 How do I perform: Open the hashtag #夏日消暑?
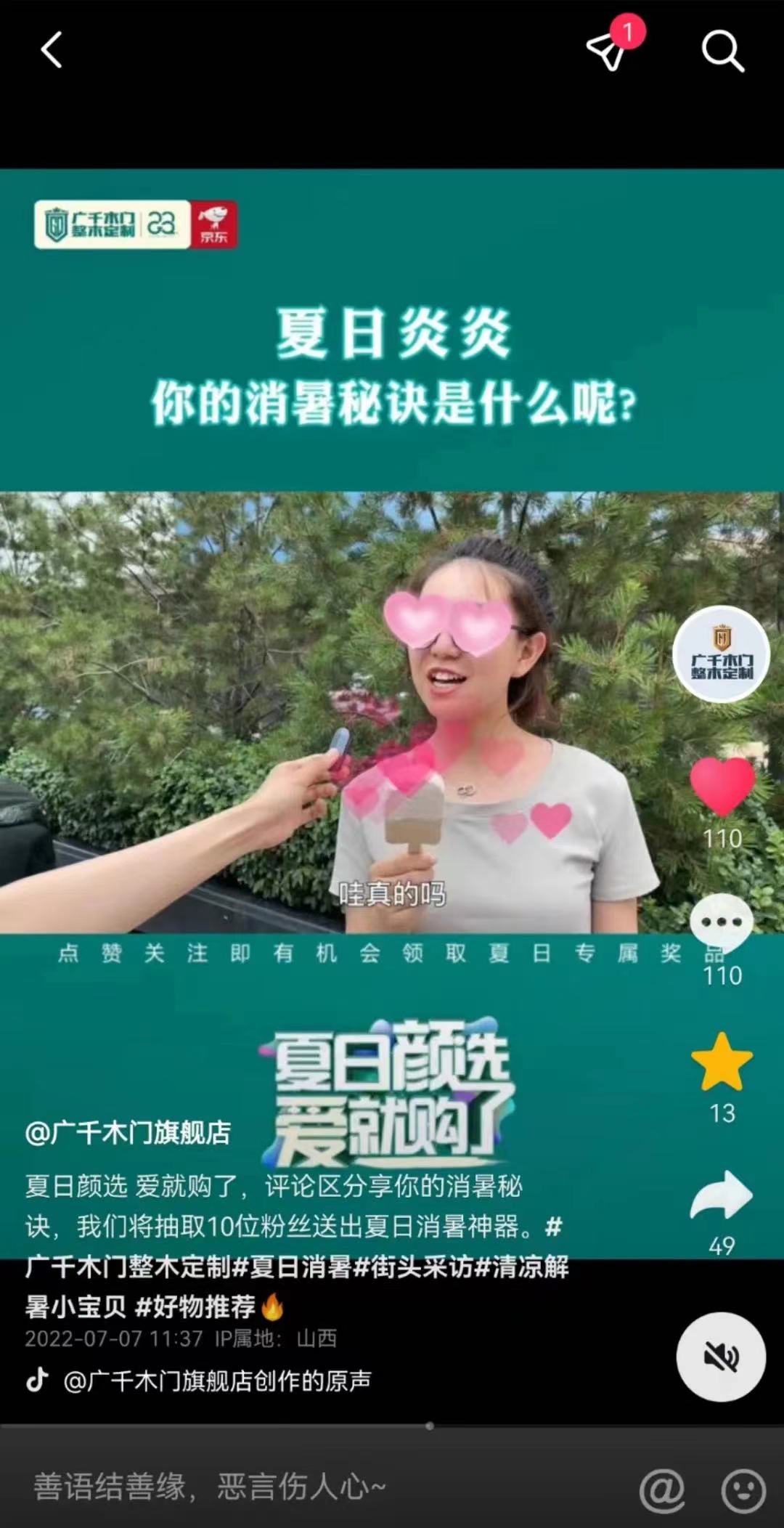tap(292, 1267)
